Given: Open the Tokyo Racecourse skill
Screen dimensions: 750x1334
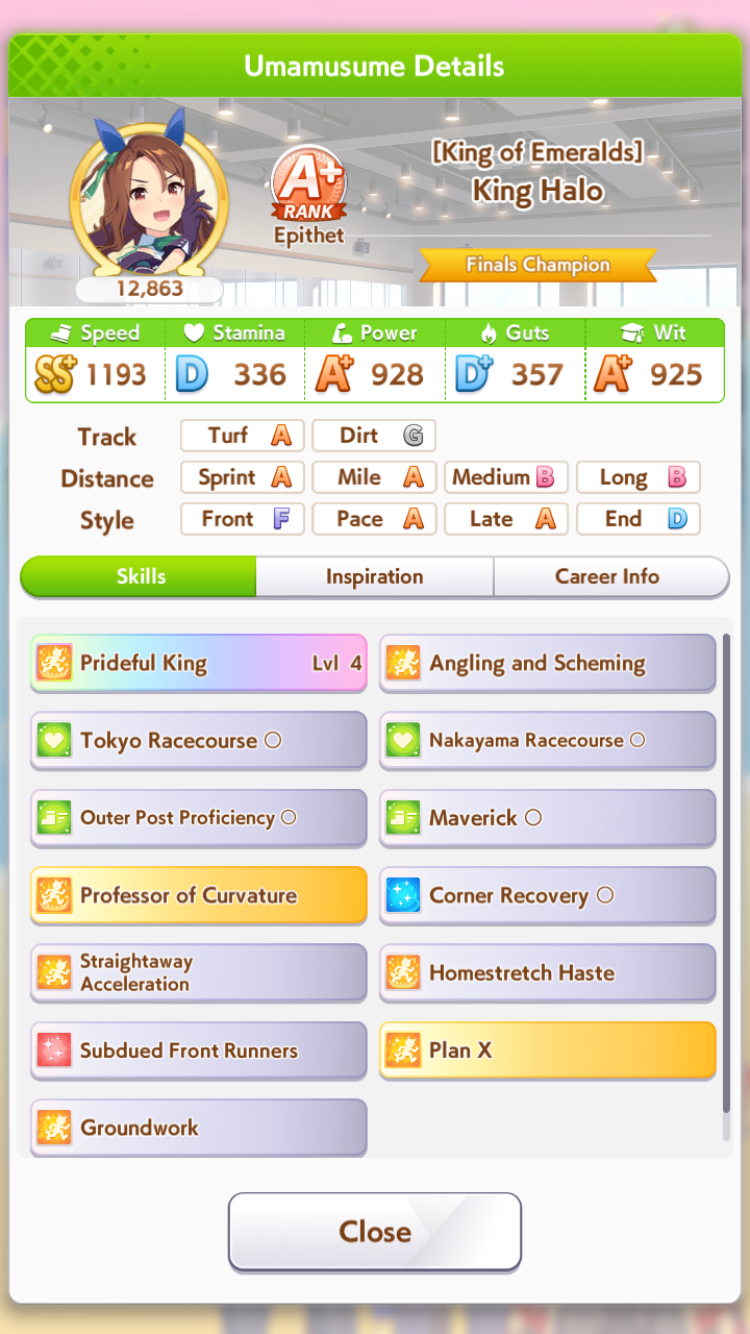Looking at the screenshot, I should click(198, 741).
